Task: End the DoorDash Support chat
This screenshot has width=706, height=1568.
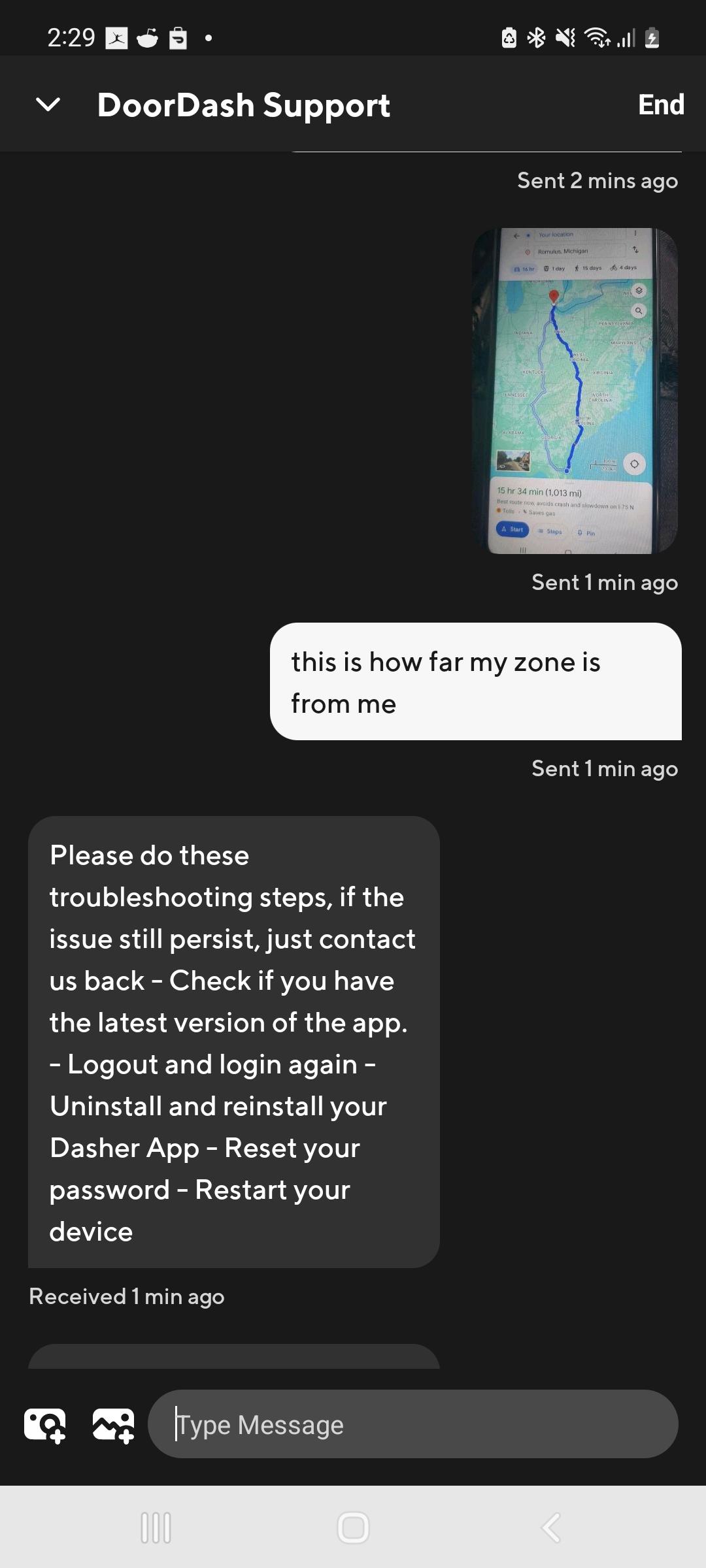Action: [661, 105]
